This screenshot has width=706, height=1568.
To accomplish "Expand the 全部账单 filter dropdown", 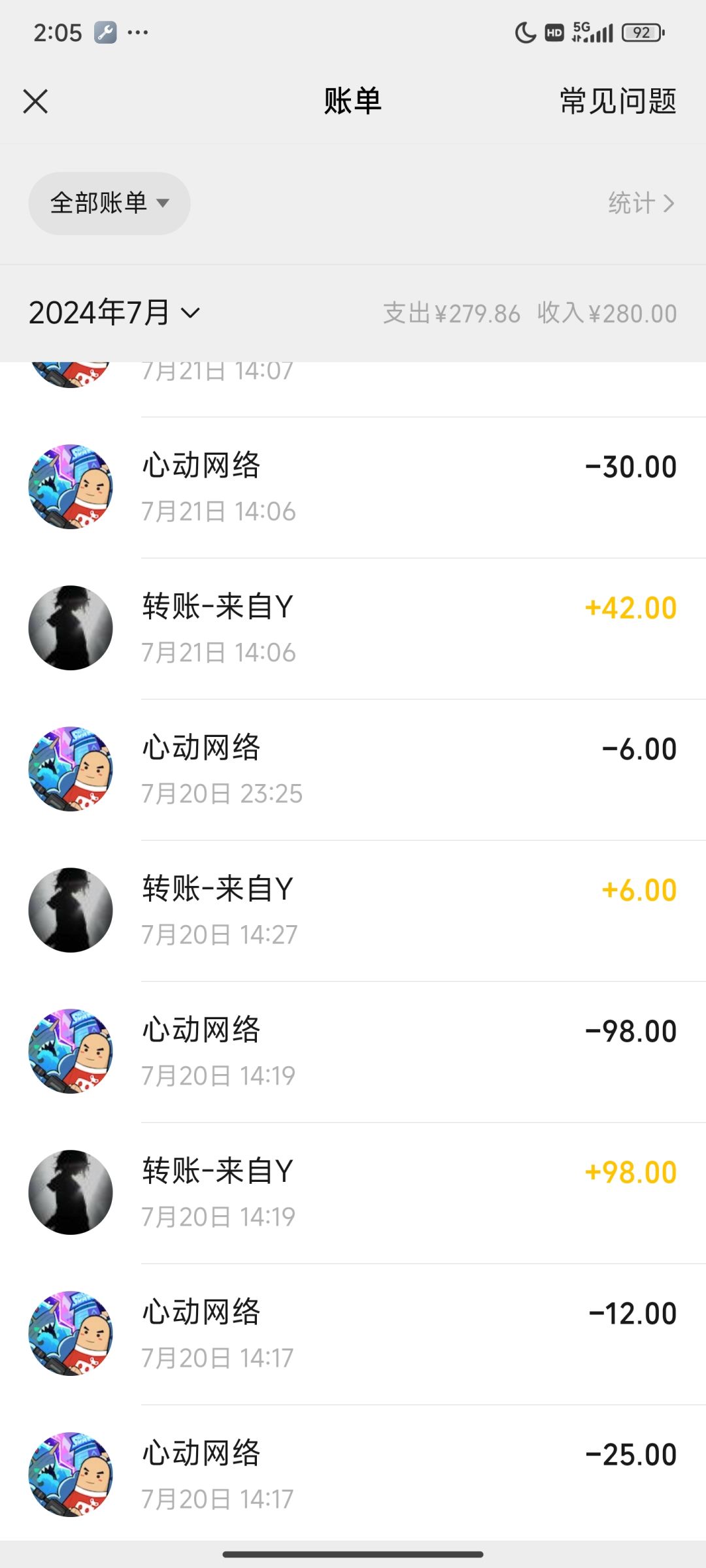I will (x=109, y=203).
